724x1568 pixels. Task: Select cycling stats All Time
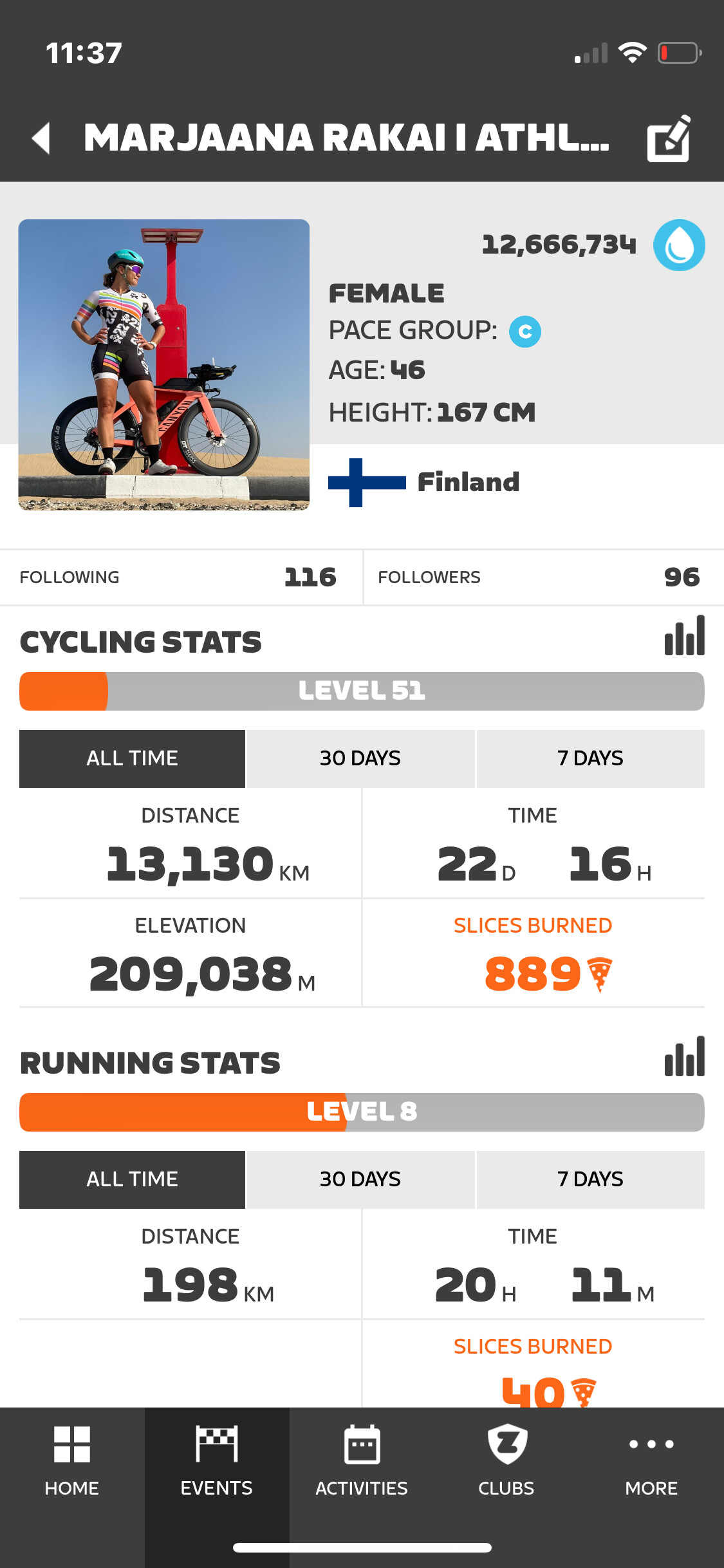[132, 758]
